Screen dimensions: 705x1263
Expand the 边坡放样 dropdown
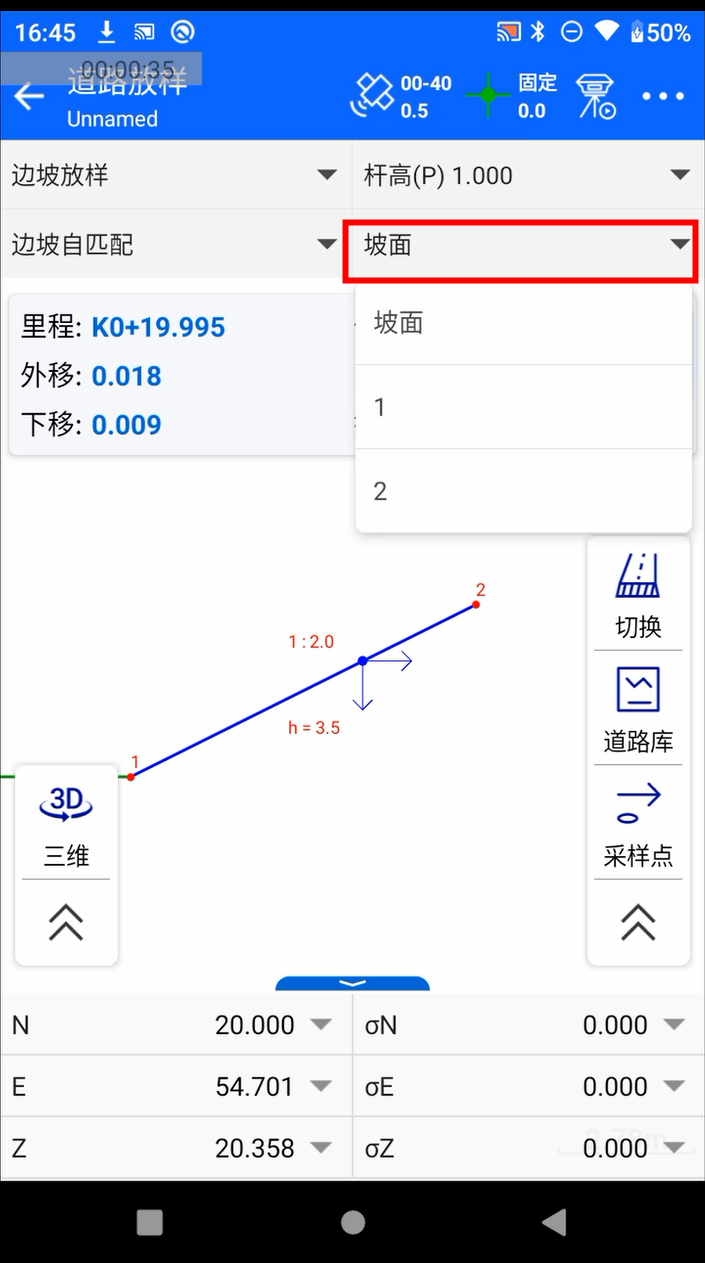(x=176, y=175)
